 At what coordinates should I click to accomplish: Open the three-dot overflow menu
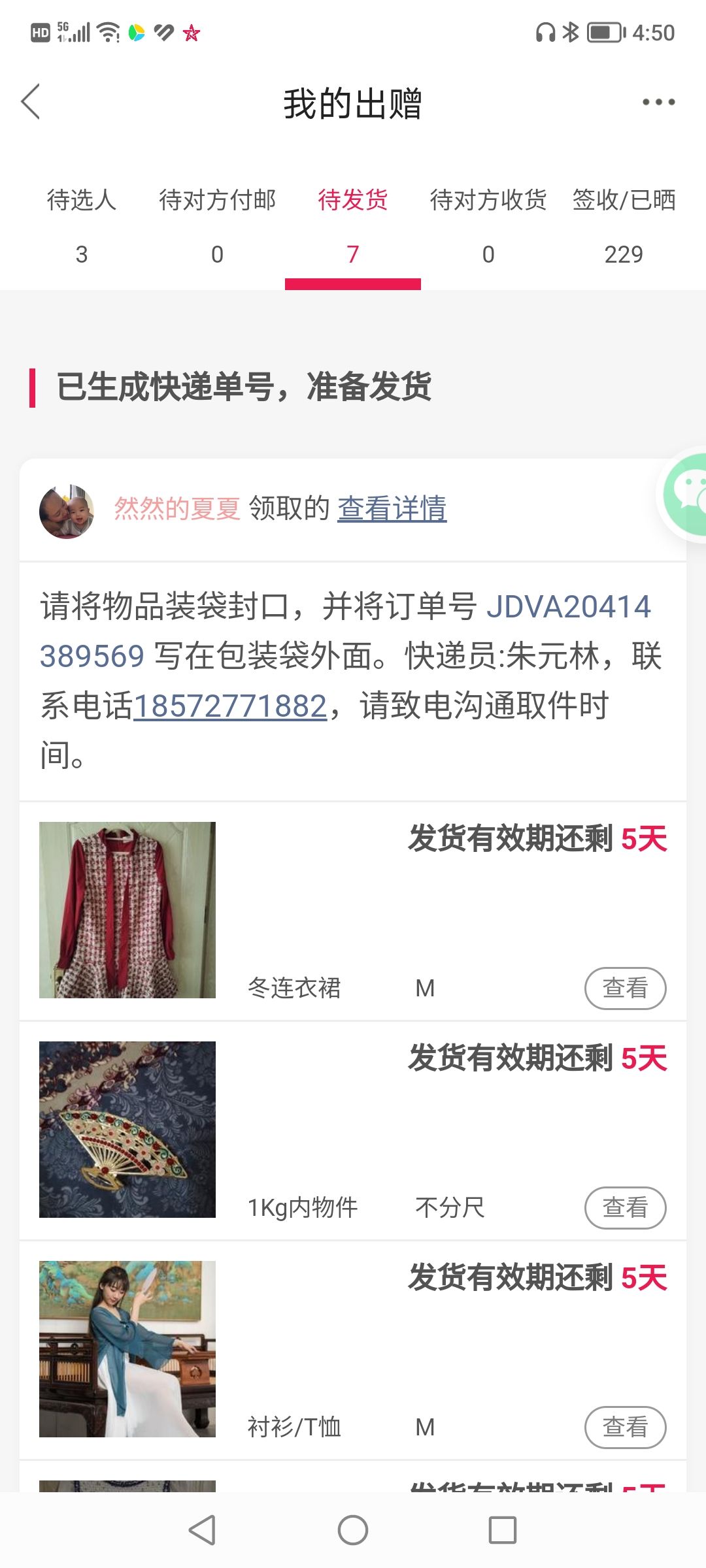(658, 102)
